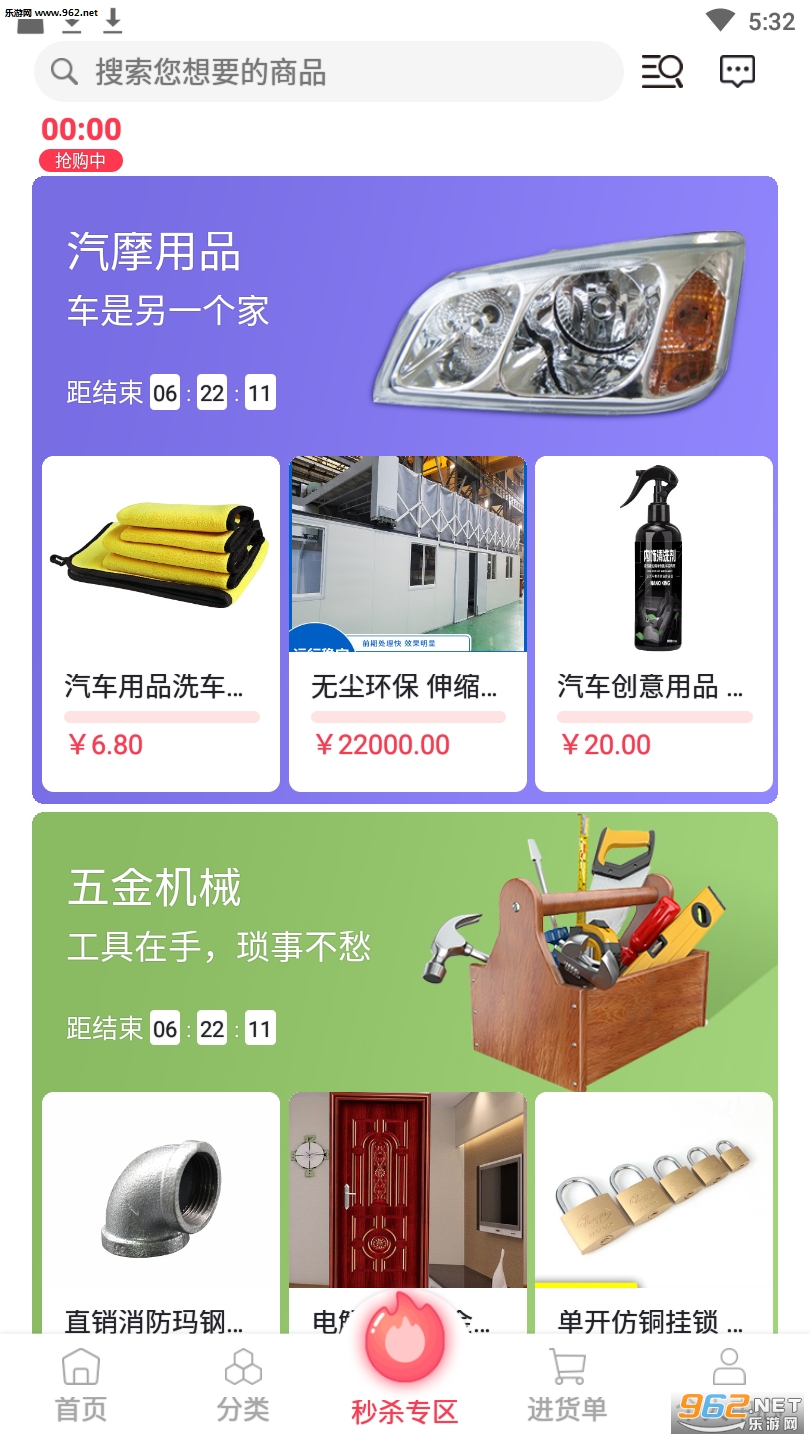
Task: Open the red door product card
Action: [x=408, y=1214]
